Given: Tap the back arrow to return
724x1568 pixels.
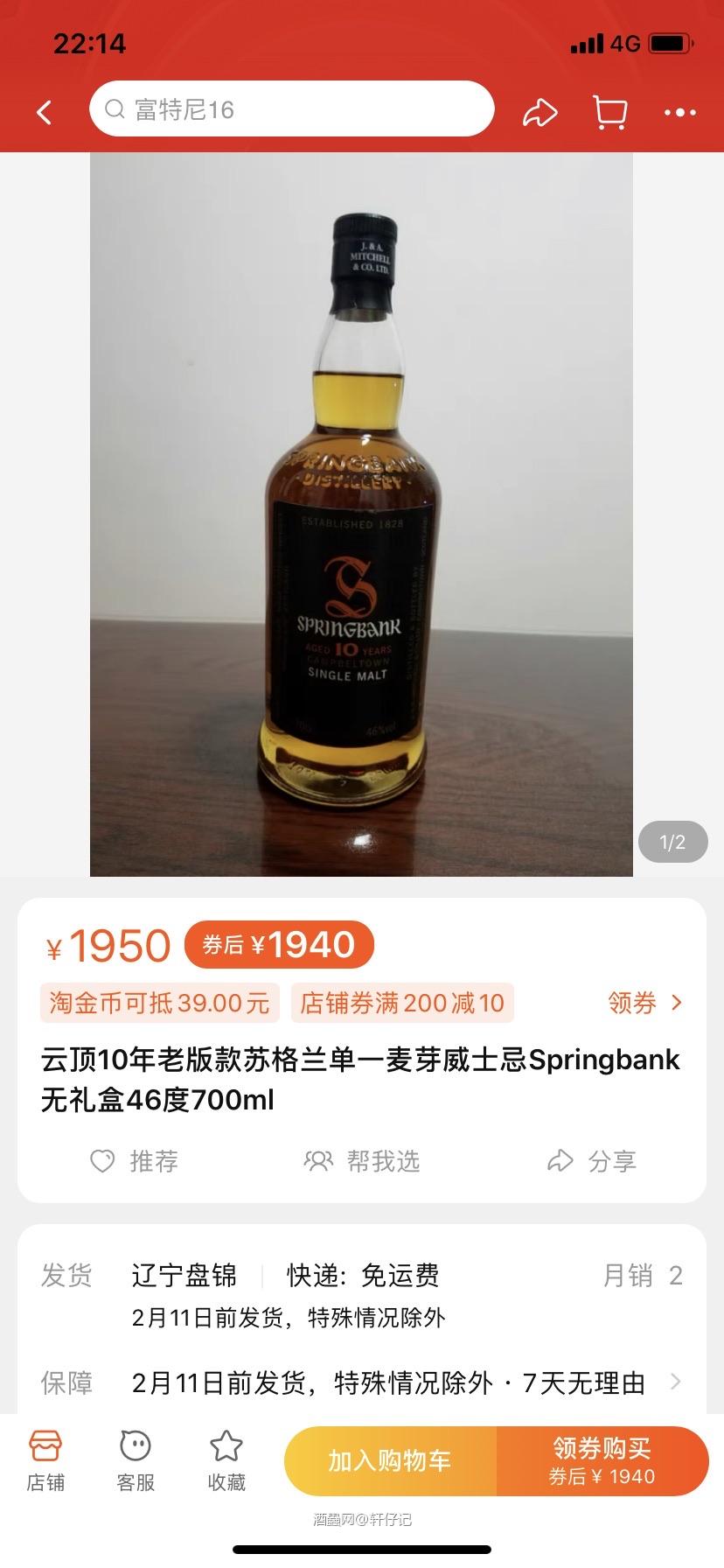Looking at the screenshot, I should (x=44, y=112).
